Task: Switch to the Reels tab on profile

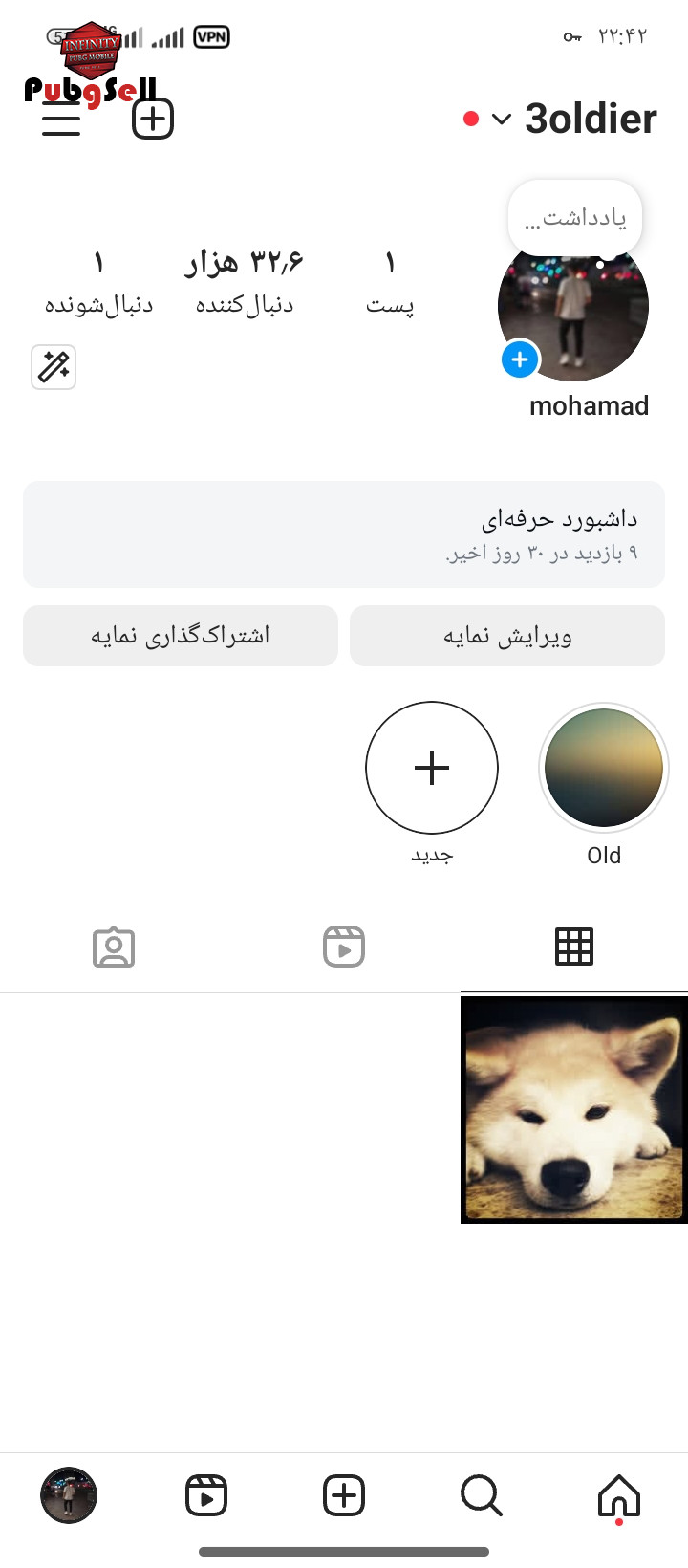Action: tap(344, 947)
